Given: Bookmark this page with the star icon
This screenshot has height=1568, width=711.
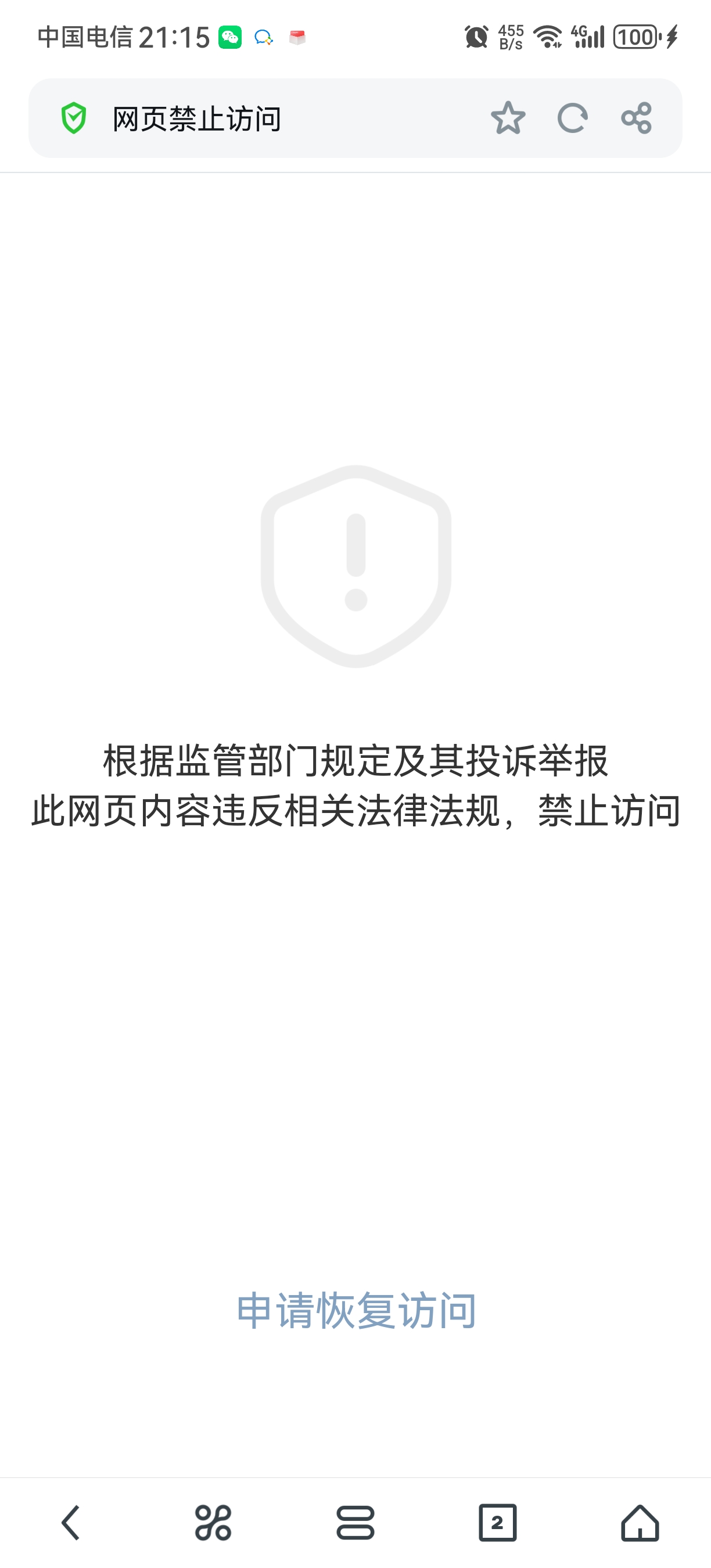Looking at the screenshot, I should 508,118.
